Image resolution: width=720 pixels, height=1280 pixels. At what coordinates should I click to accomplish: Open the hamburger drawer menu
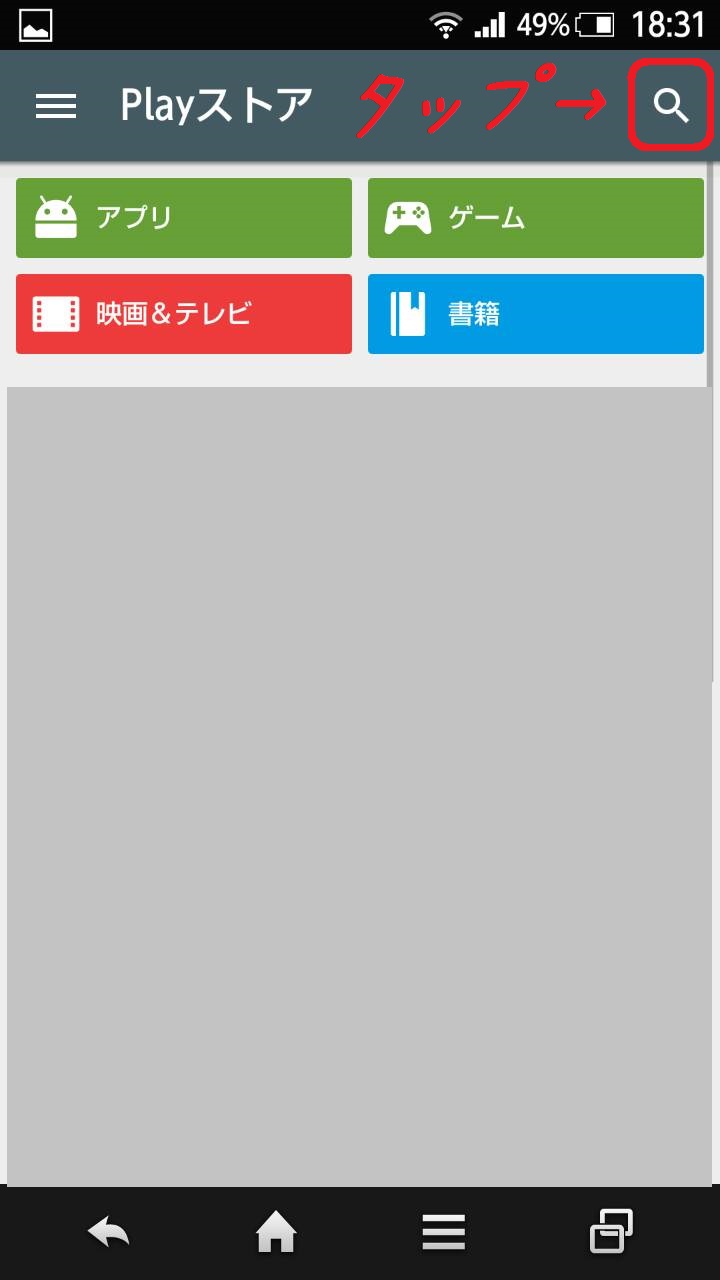click(x=56, y=106)
